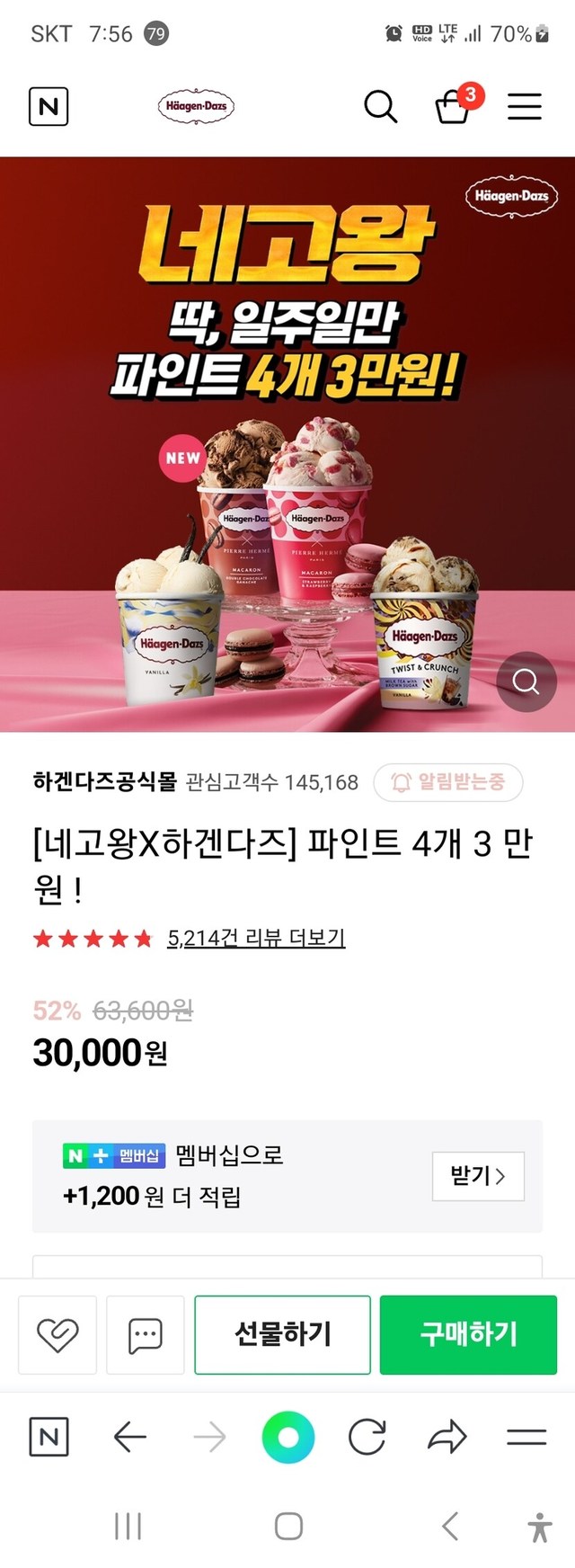Open the store hamburger menu
This screenshot has height=1568, width=575.
coord(525,107)
